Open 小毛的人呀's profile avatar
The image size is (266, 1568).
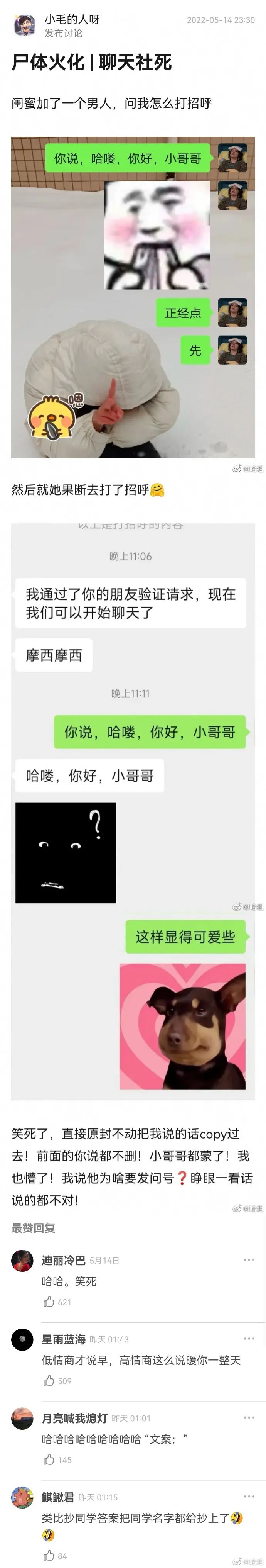coord(24,25)
